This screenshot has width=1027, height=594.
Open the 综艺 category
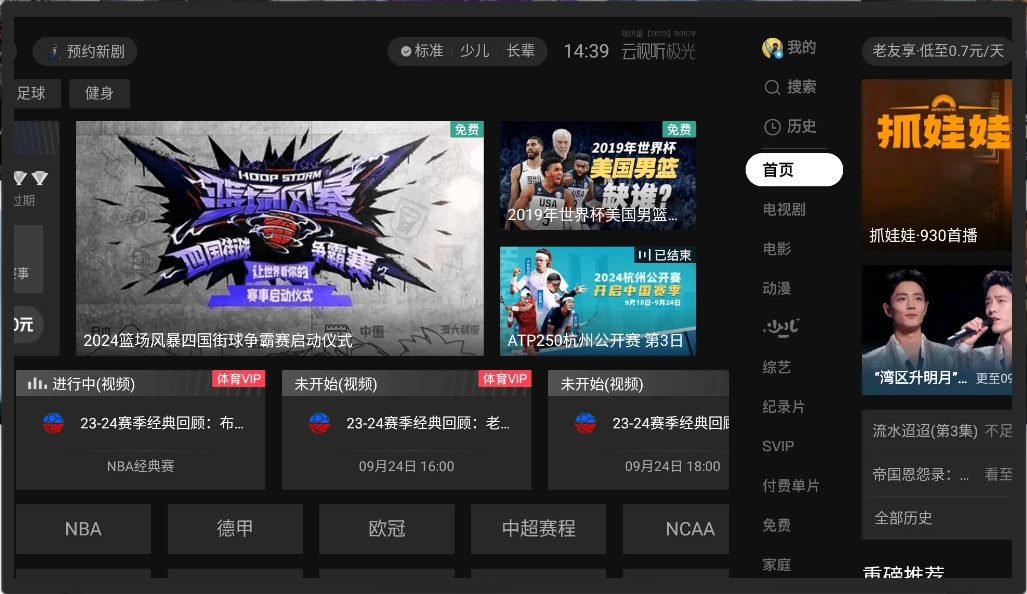point(777,367)
